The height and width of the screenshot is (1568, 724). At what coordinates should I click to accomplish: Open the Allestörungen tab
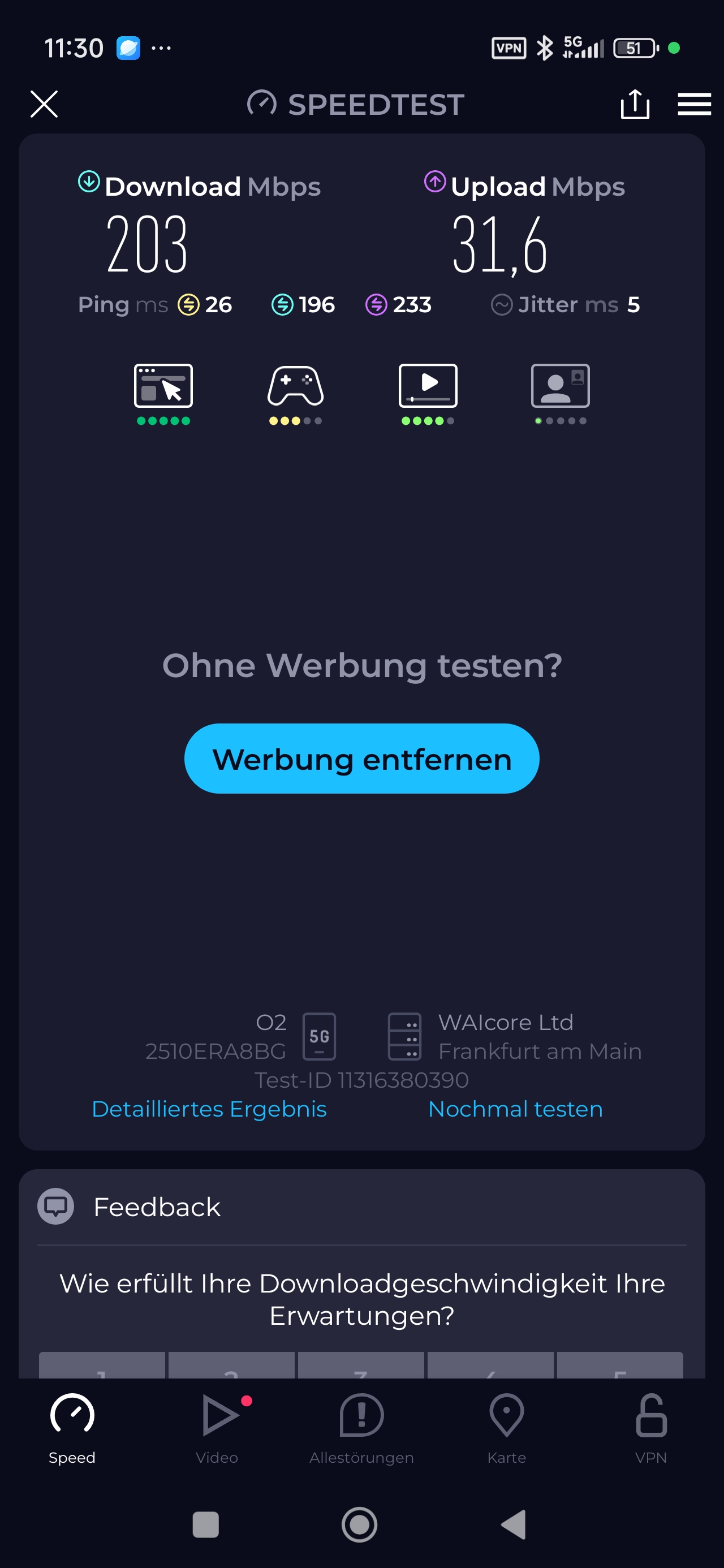pyautogui.click(x=361, y=1428)
